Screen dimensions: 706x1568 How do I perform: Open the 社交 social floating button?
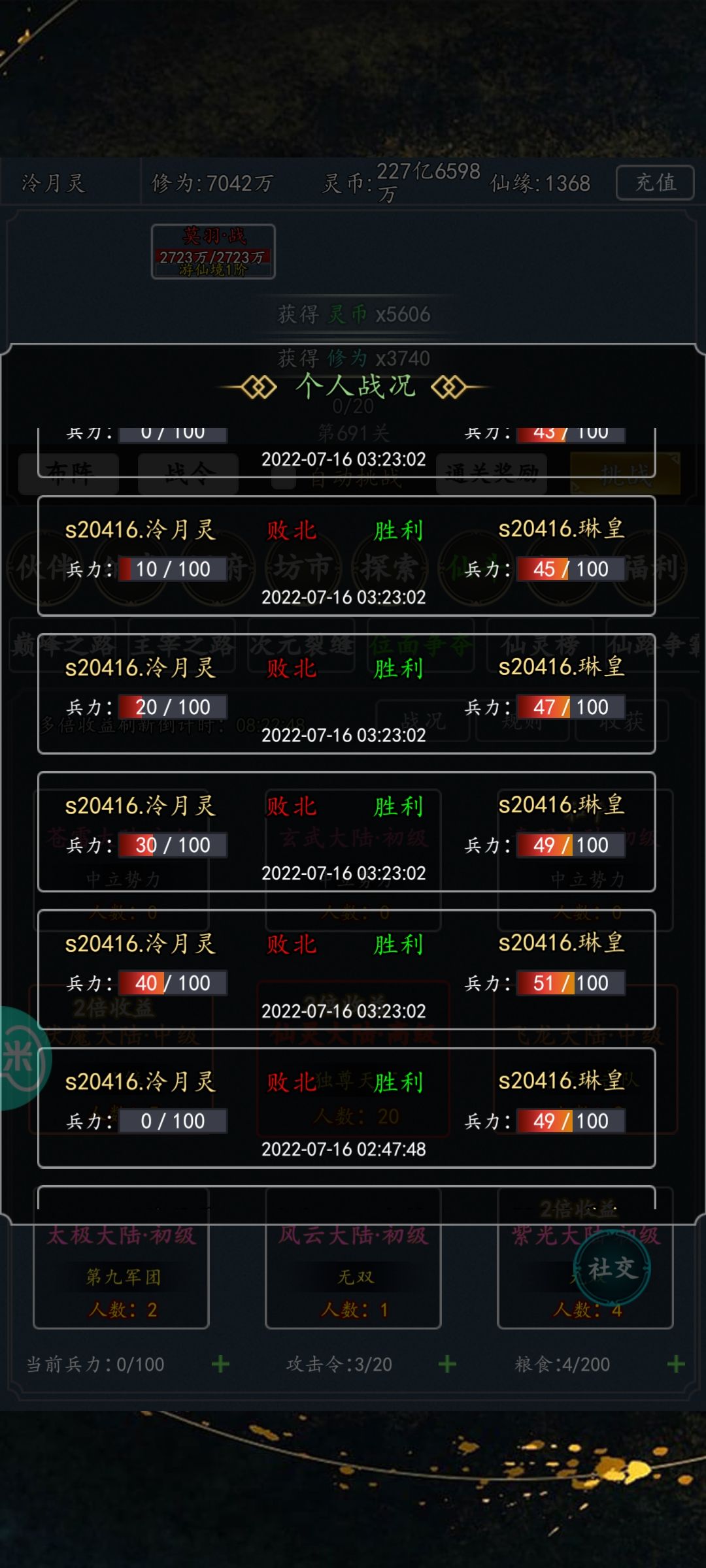tap(613, 1268)
